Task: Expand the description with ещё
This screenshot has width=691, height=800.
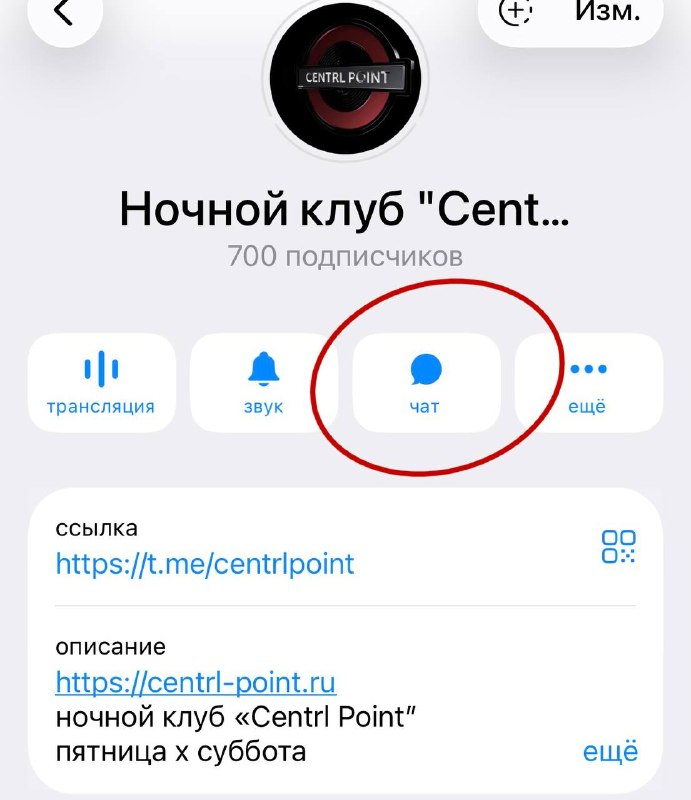Action: (x=610, y=752)
